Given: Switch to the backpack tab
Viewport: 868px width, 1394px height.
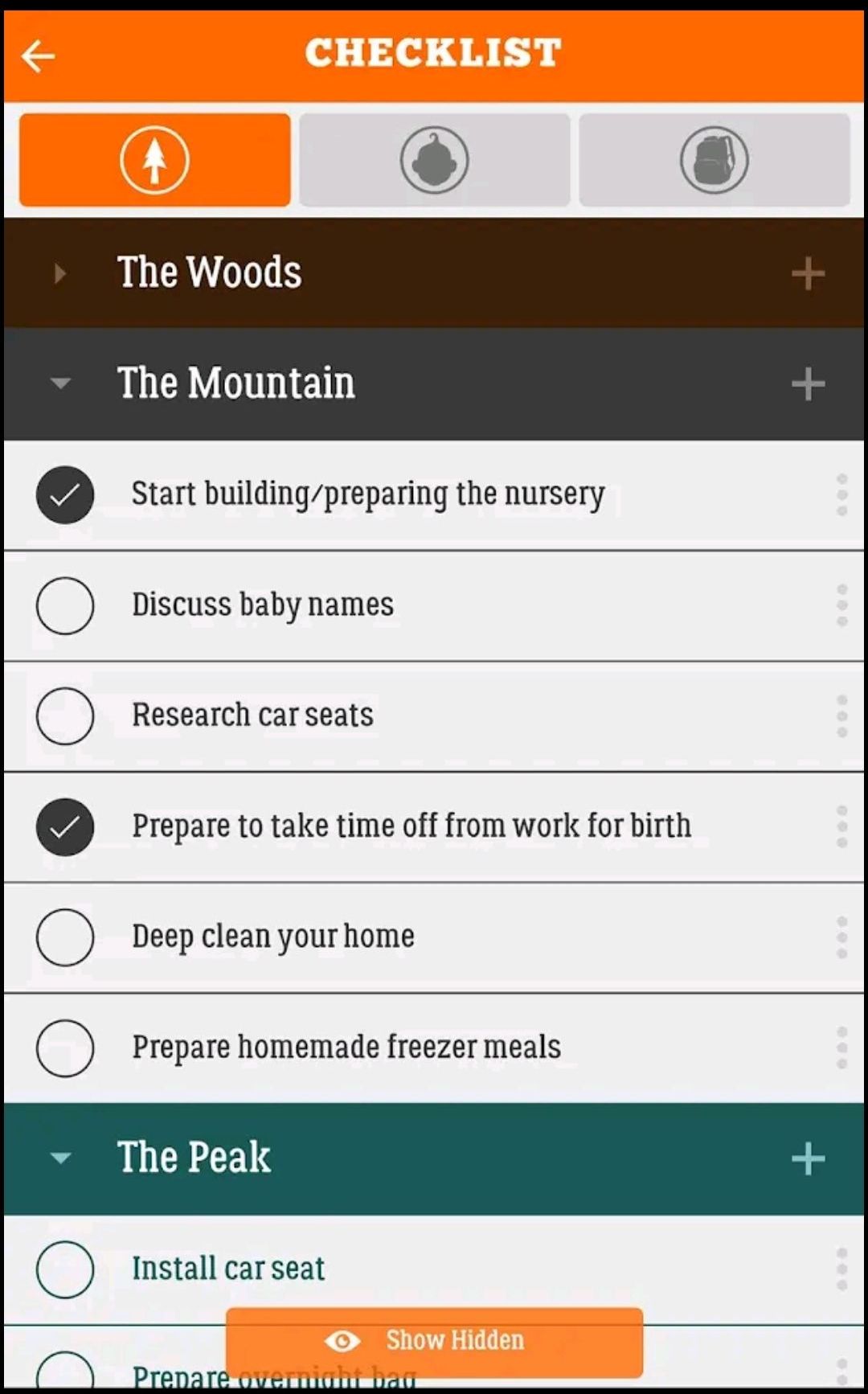Looking at the screenshot, I should [x=714, y=160].
